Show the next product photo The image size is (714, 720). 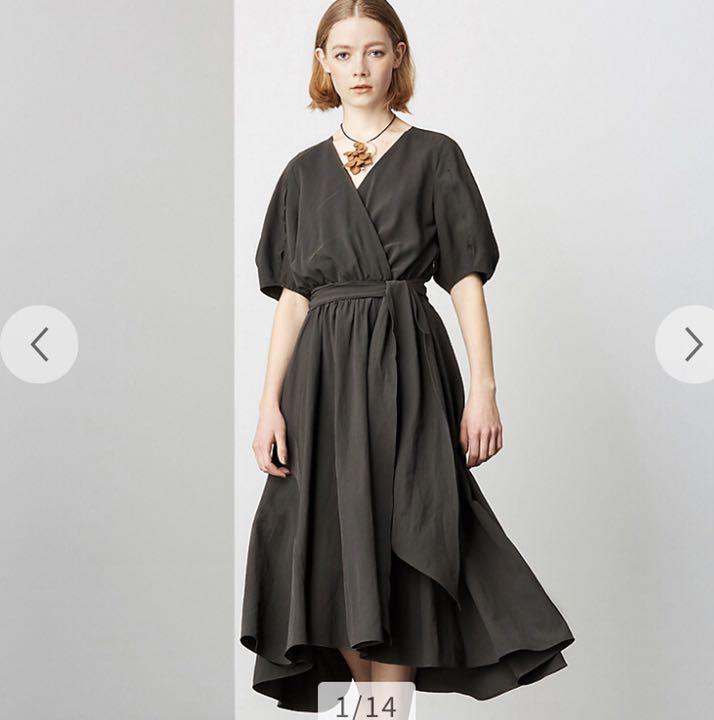point(691,344)
